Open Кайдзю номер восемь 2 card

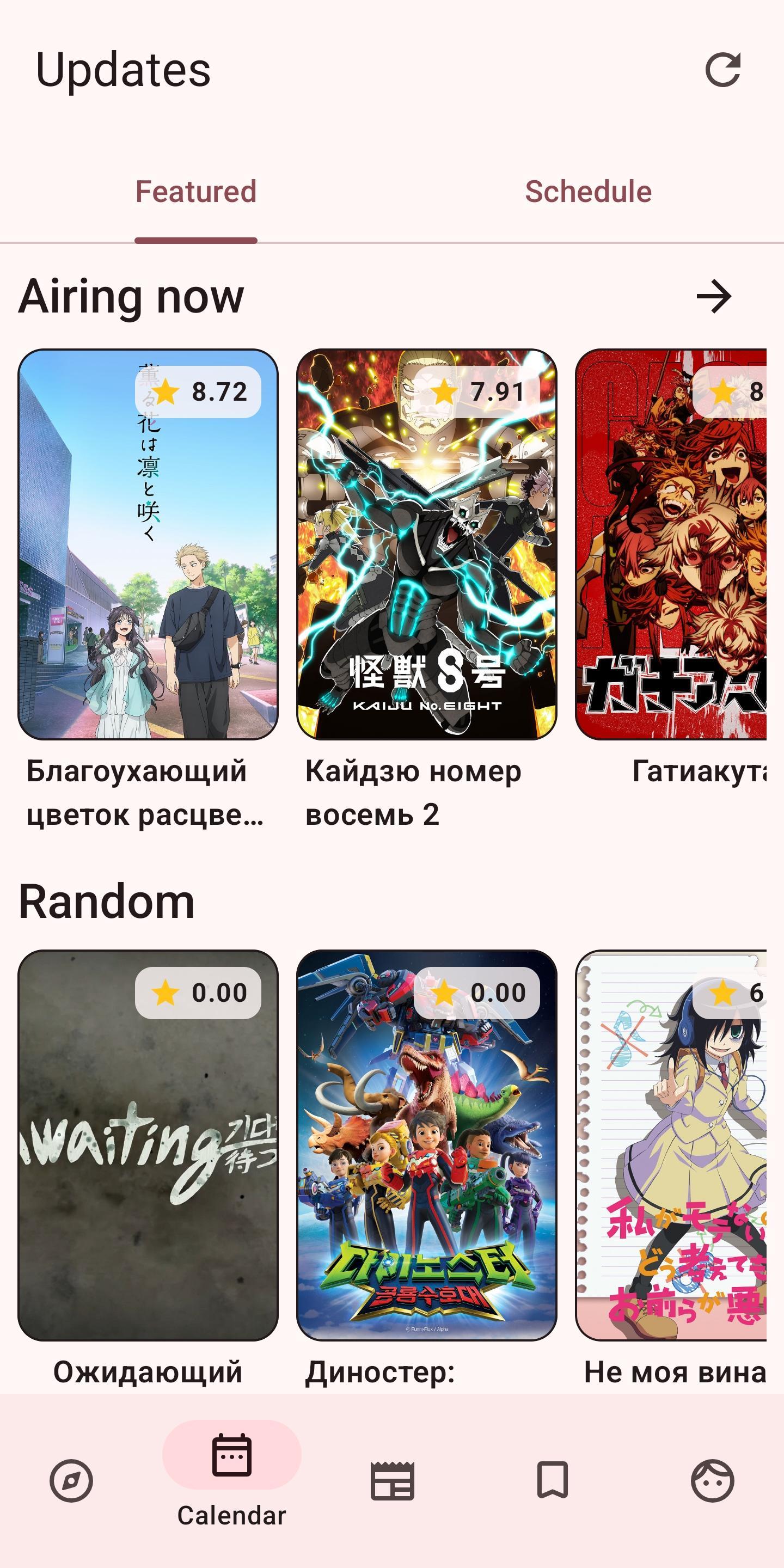pyautogui.click(x=427, y=544)
